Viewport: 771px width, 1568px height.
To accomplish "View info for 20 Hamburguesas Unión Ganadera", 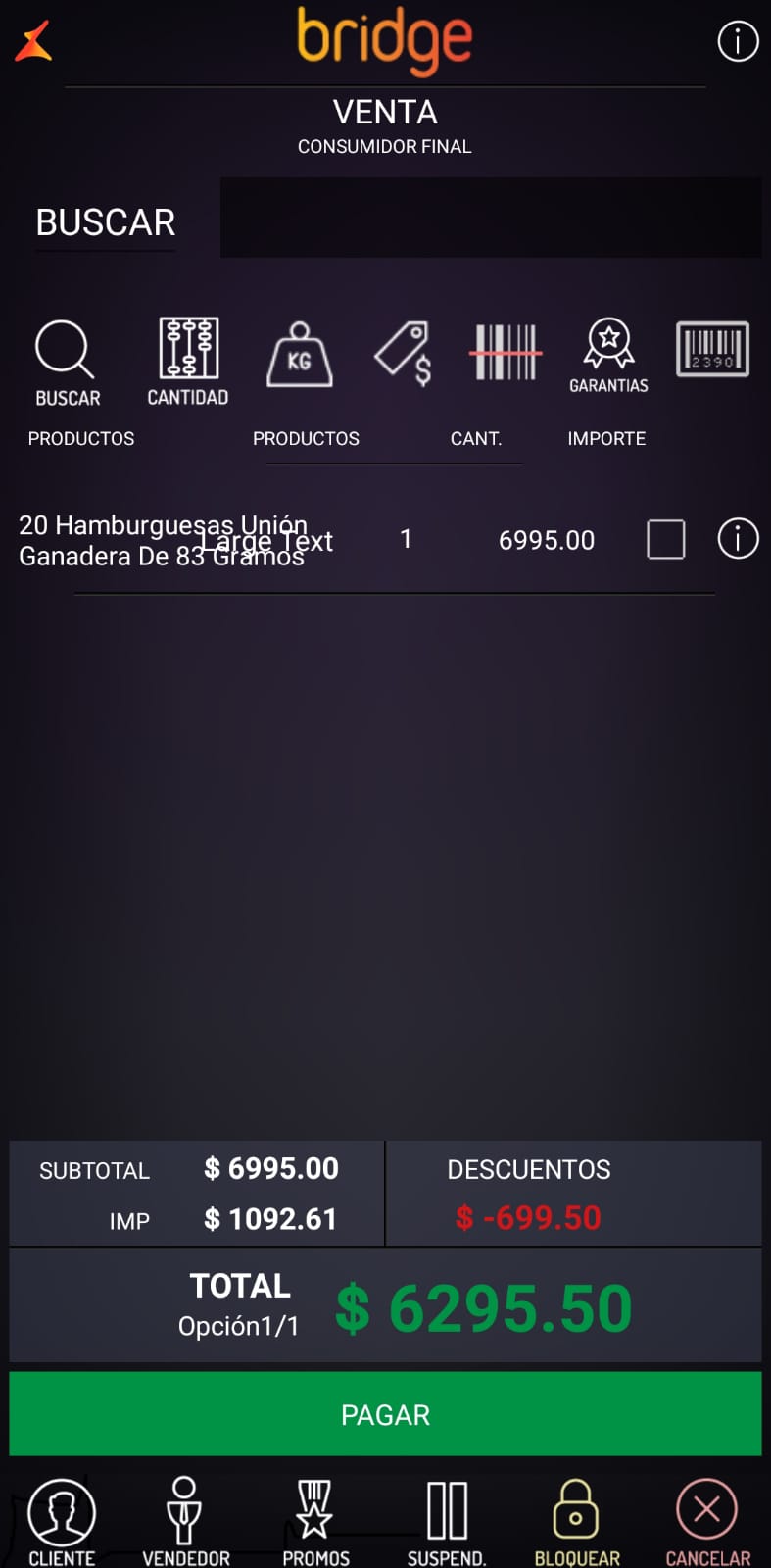I will 738,538.
